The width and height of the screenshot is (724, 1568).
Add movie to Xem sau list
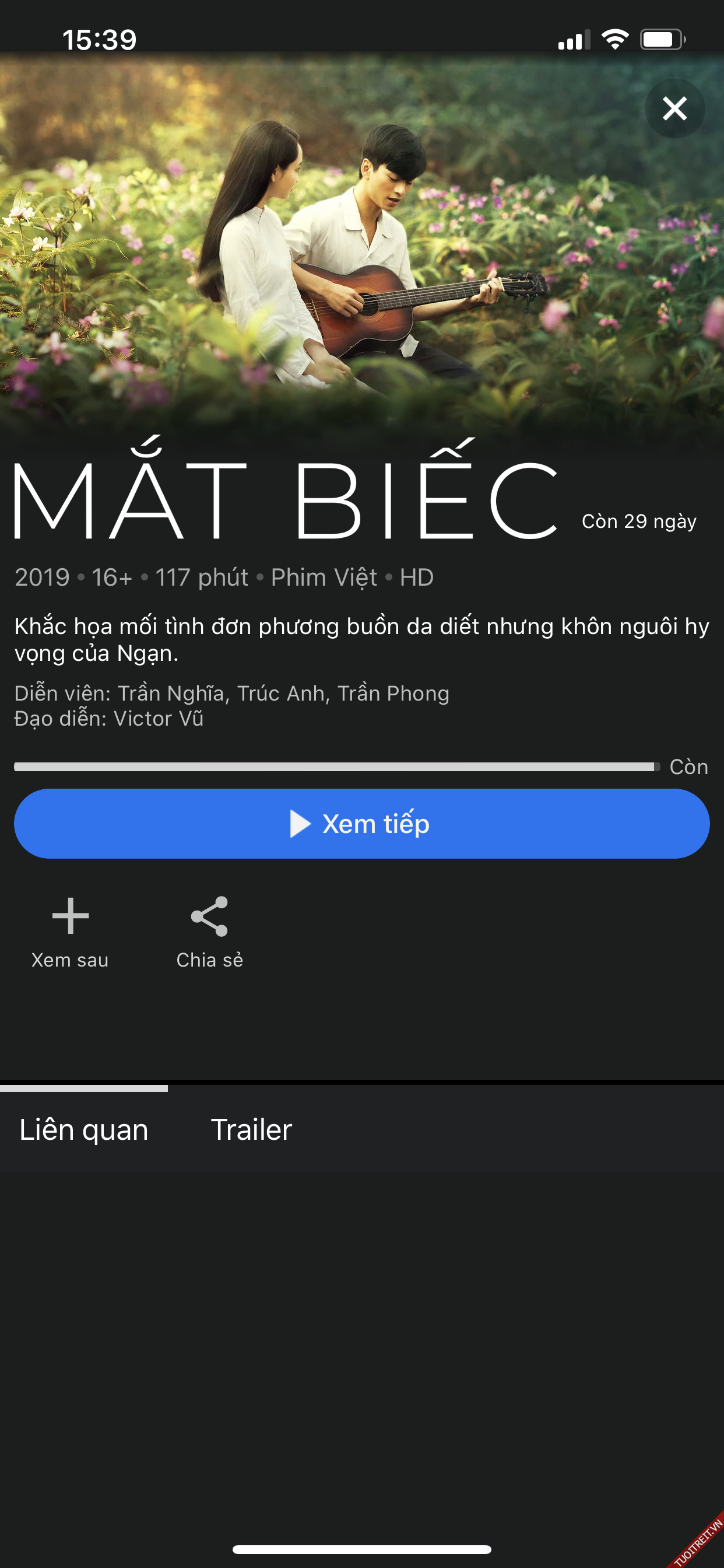click(70, 932)
